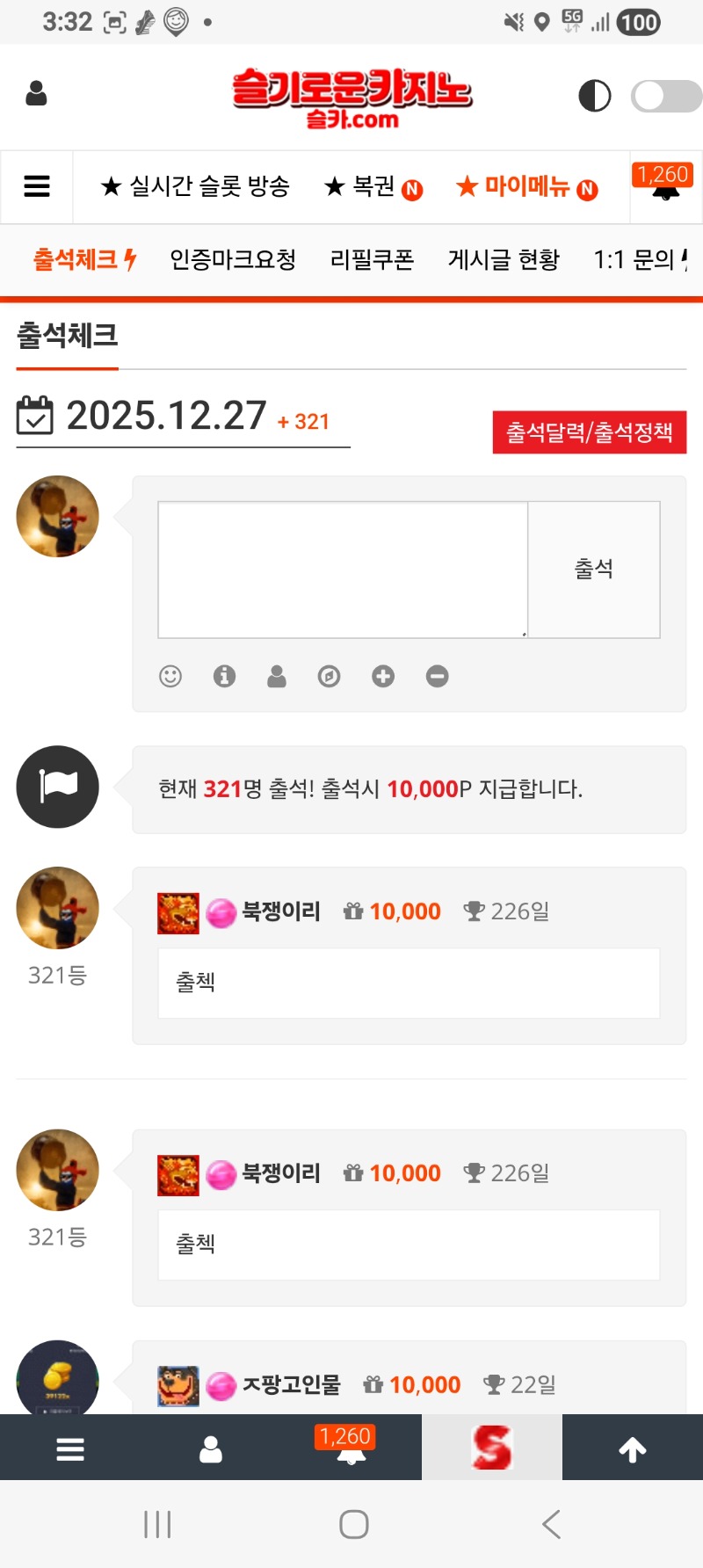Open the emoji smiley picker
703x1568 pixels.
coord(170,676)
